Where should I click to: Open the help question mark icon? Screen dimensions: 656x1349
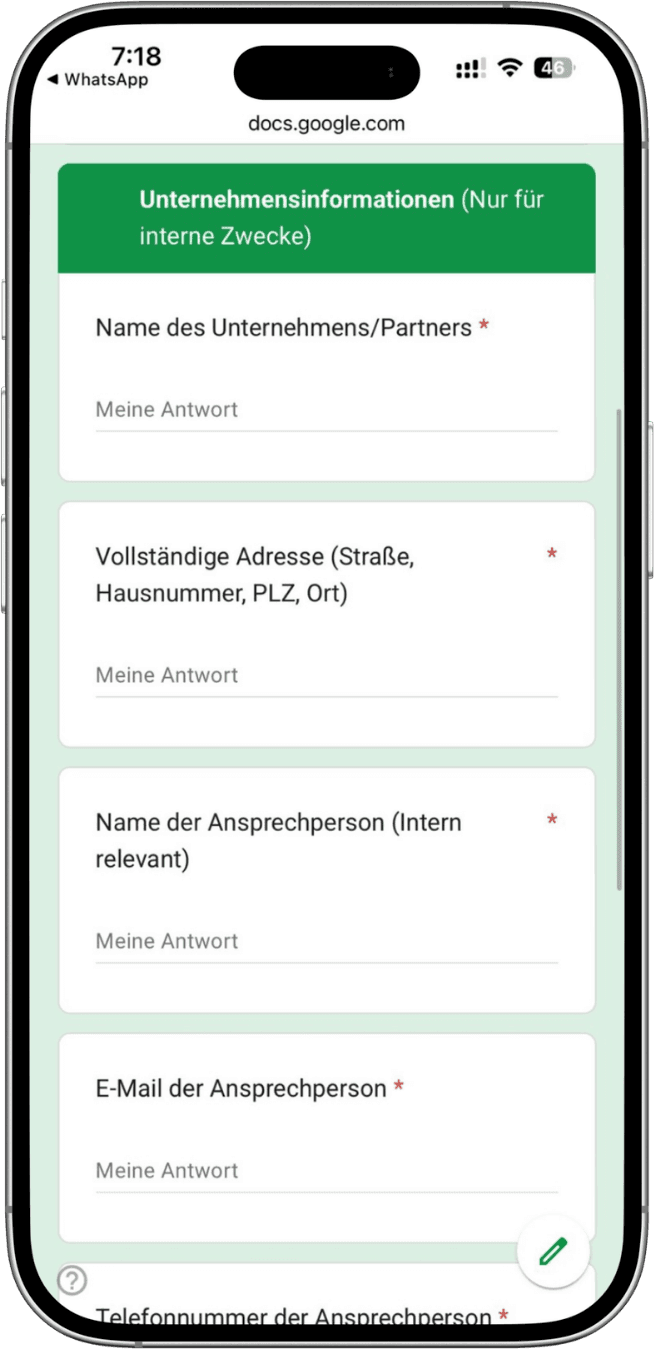pyautogui.click(x=73, y=1281)
